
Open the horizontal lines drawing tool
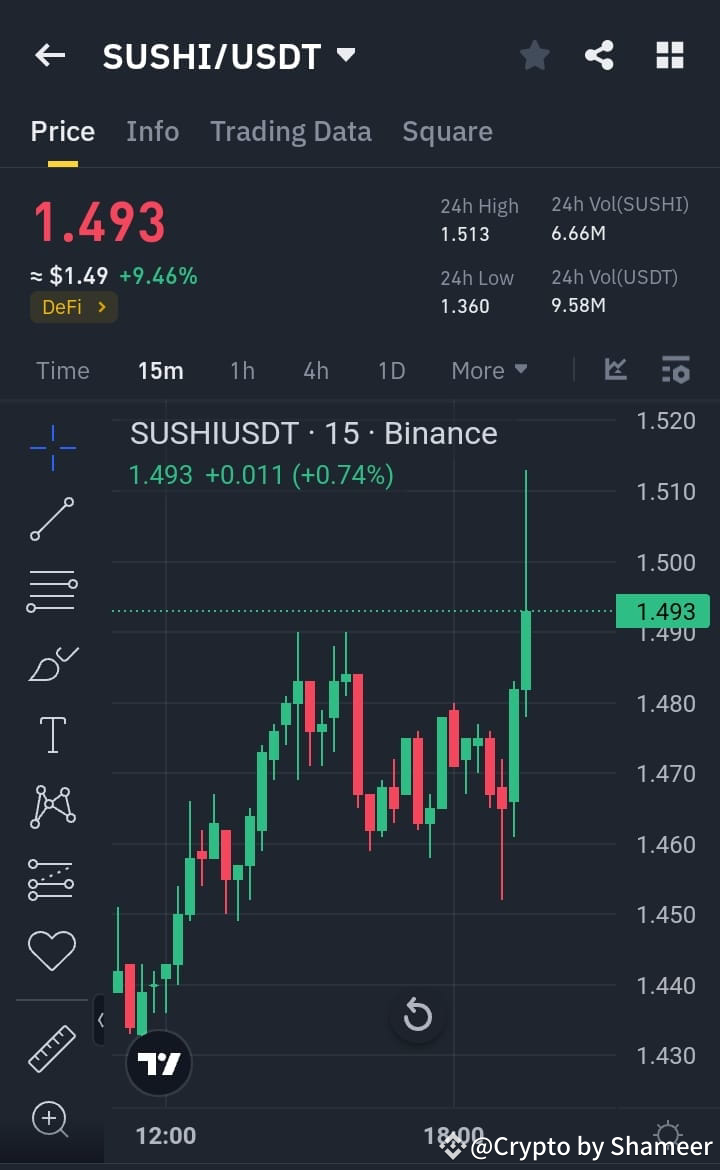[x=52, y=590]
